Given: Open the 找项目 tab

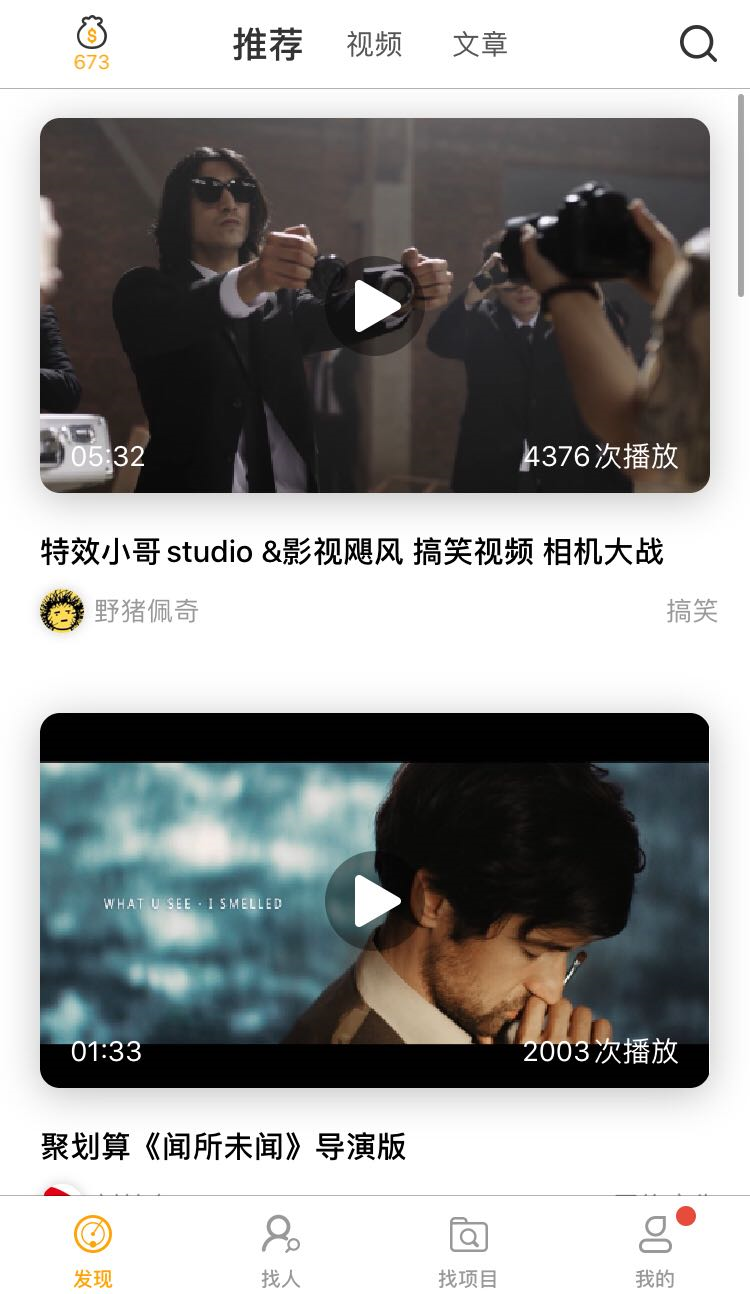Looking at the screenshot, I should click(x=467, y=1249).
